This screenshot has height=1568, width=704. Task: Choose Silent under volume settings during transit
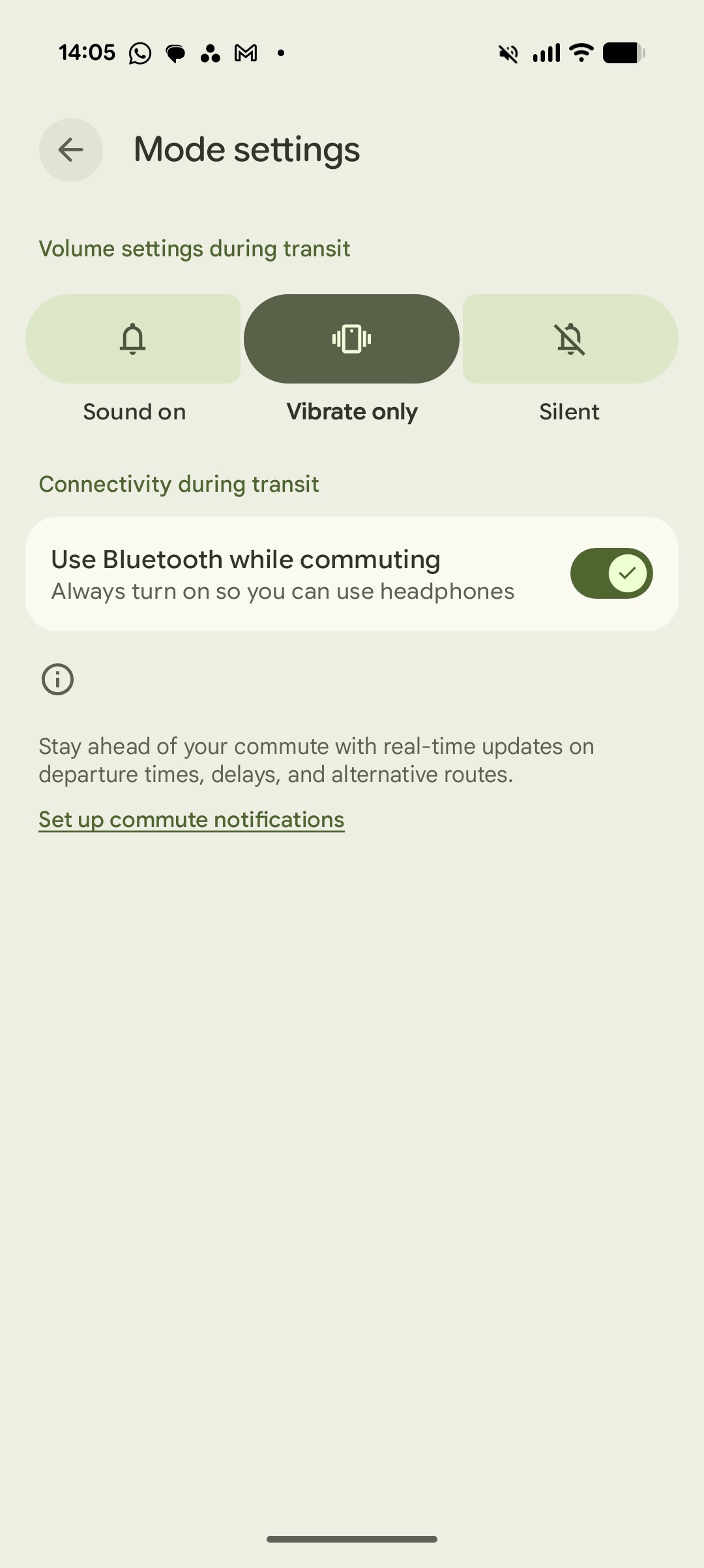[569, 339]
